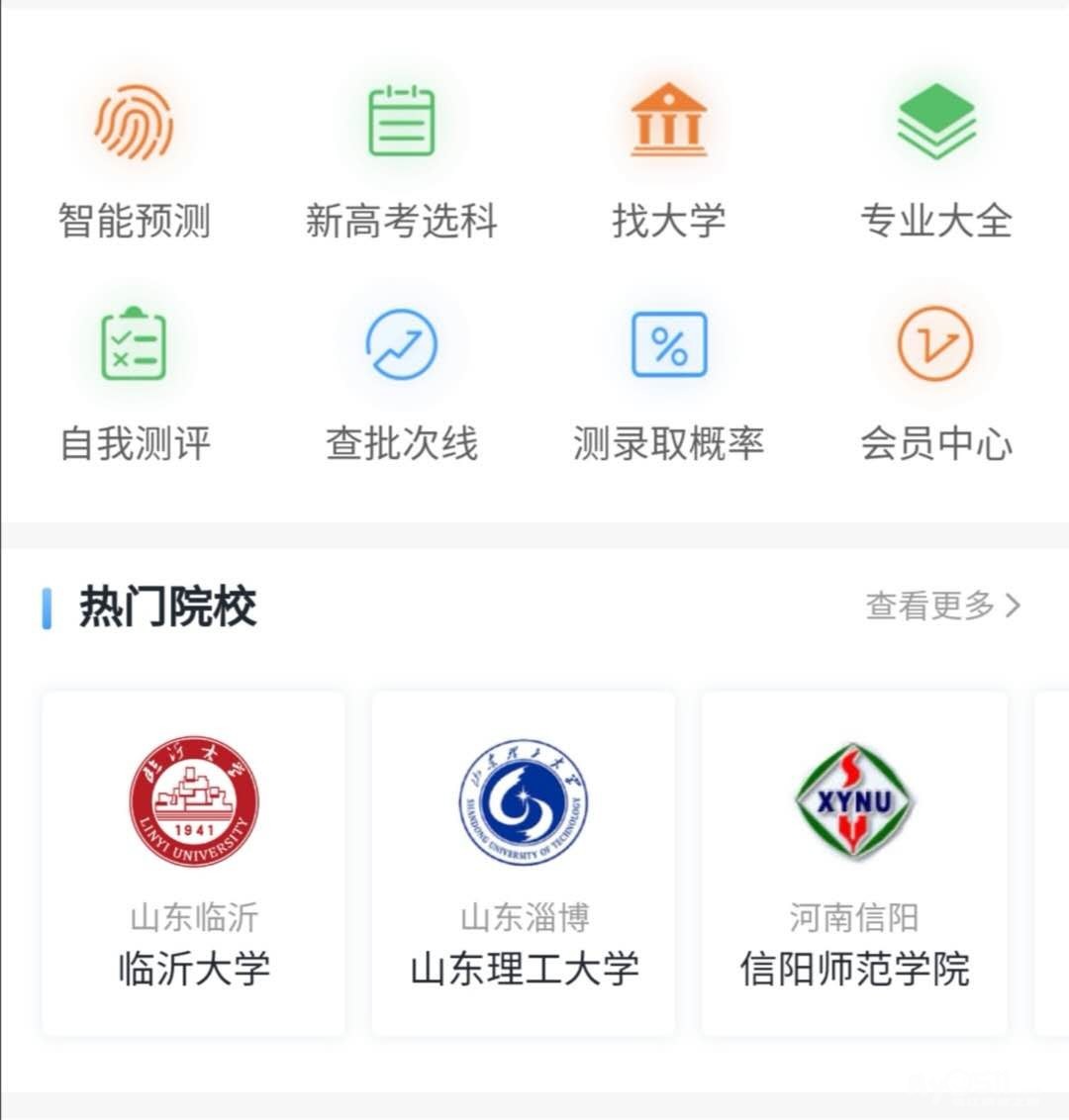Viewport: 1069px width, 1120px height.
Task: Open 专业大全 majors directory
Action: click(935, 158)
